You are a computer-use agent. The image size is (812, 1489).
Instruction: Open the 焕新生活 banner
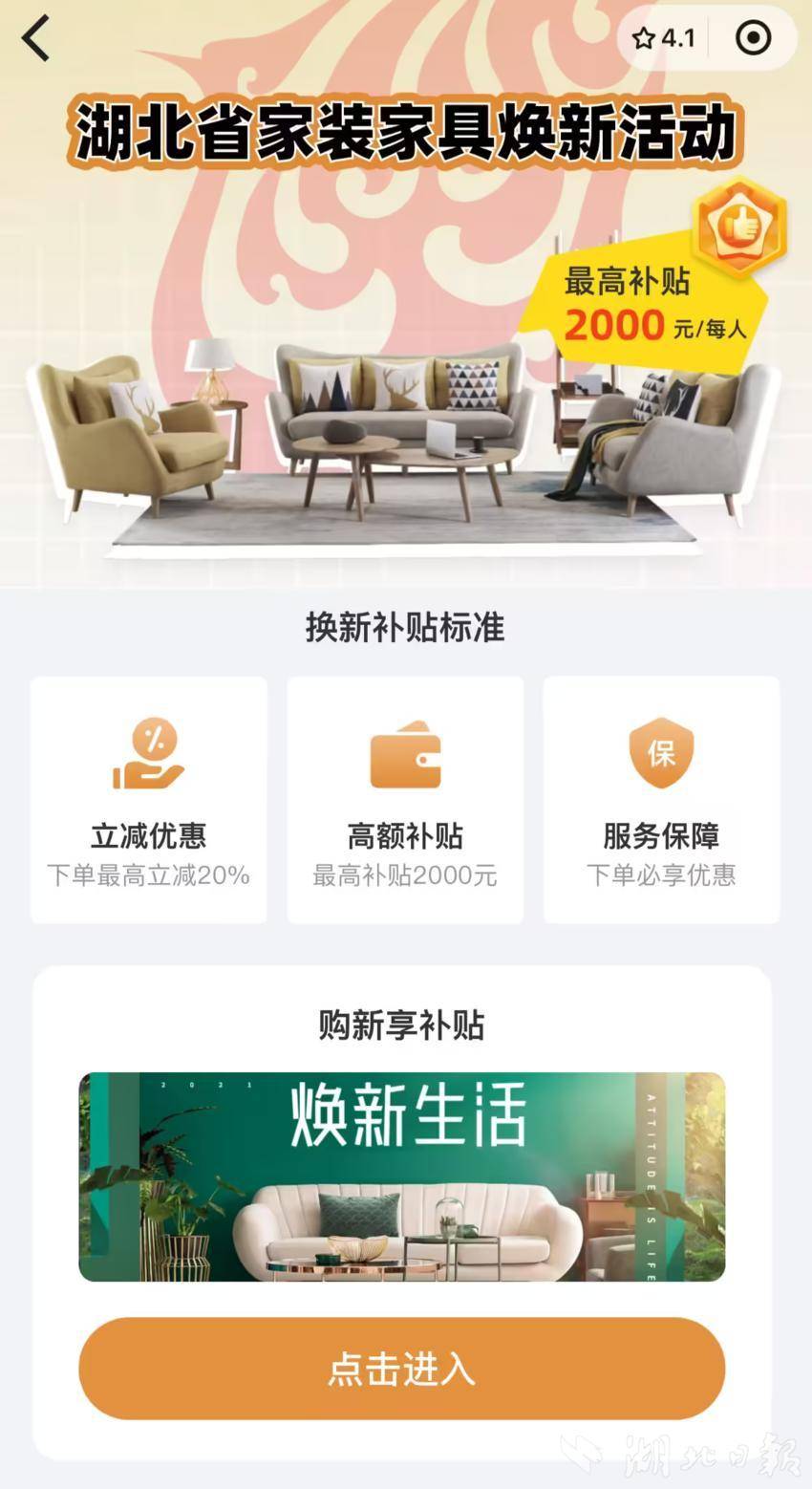[x=401, y=1176]
